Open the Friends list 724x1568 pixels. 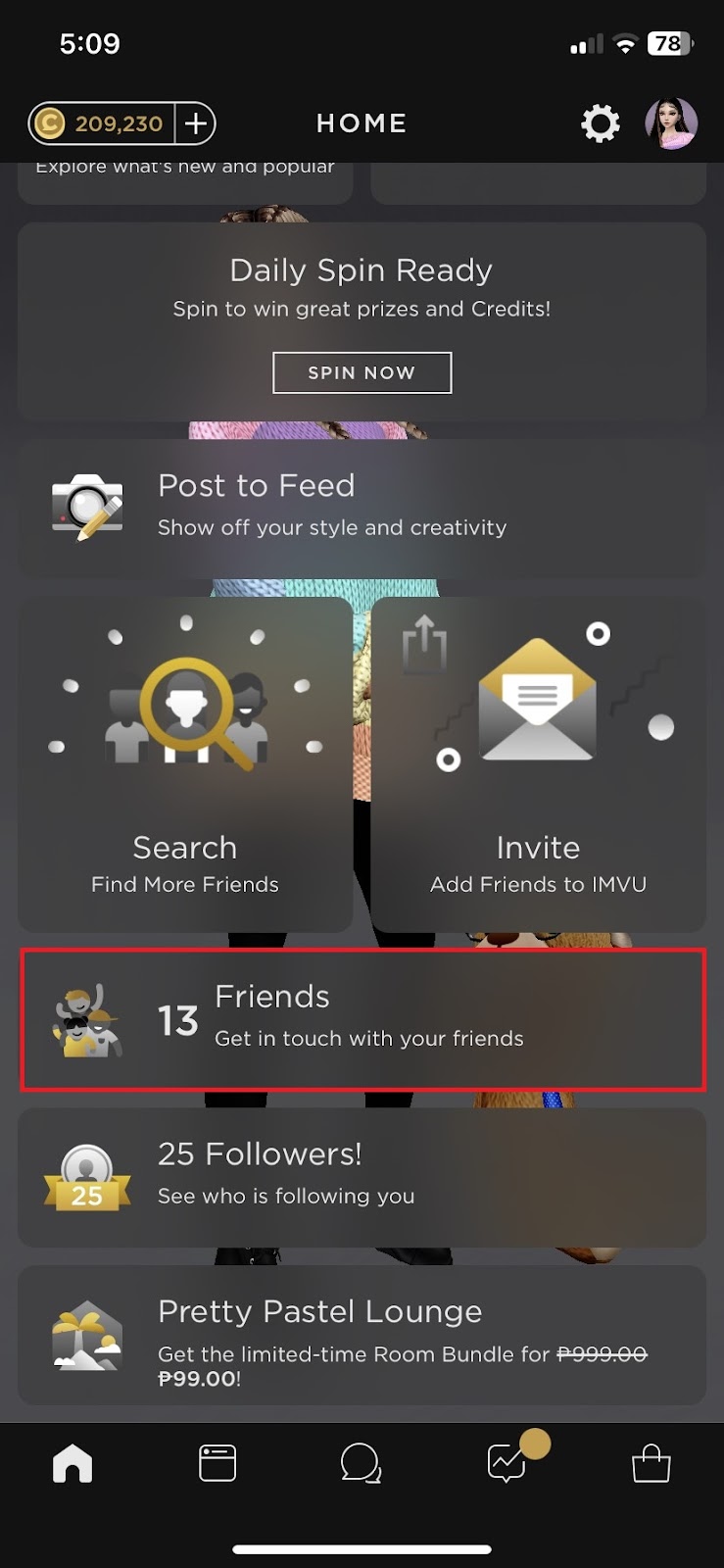tap(362, 1019)
